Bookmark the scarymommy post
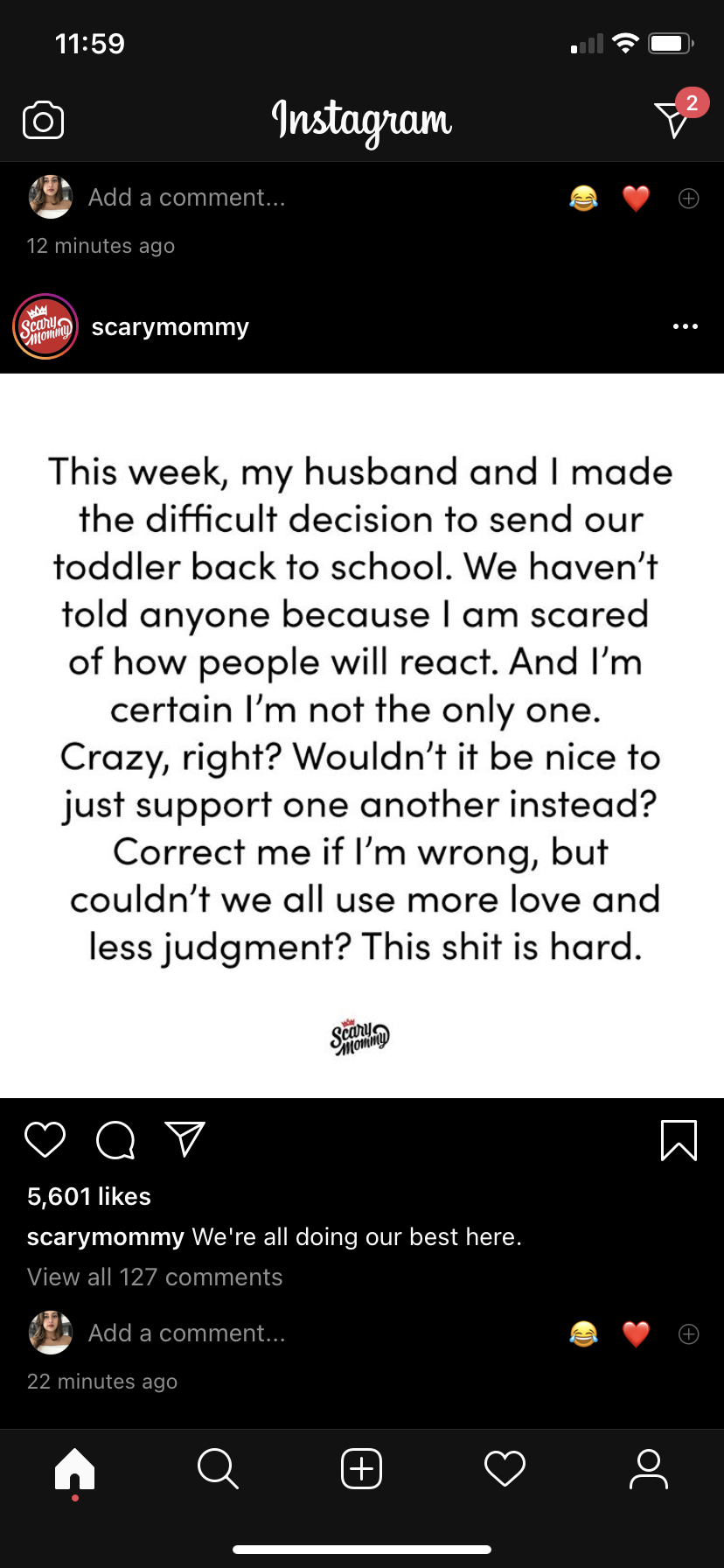 [679, 1140]
